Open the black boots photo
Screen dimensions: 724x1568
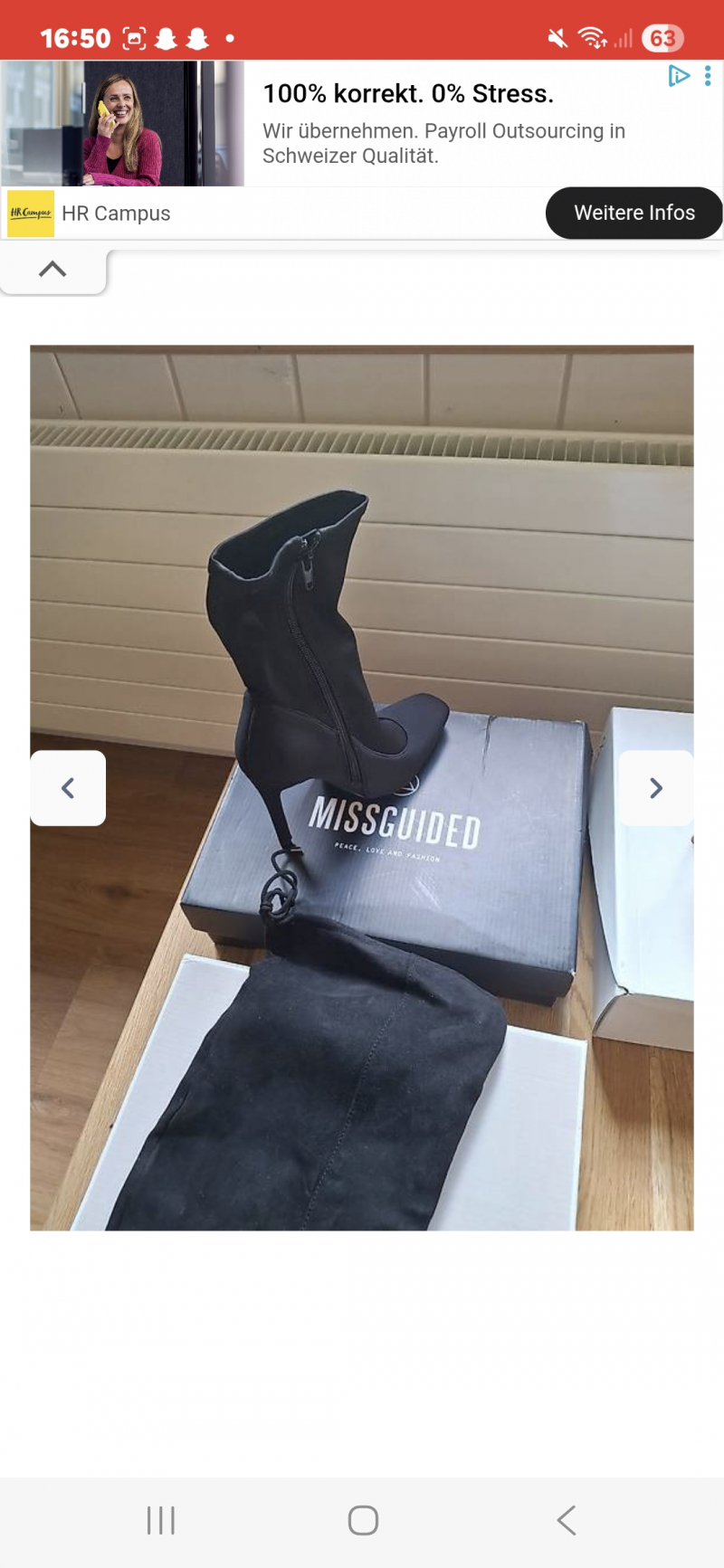pyautogui.click(x=362, y=995)
